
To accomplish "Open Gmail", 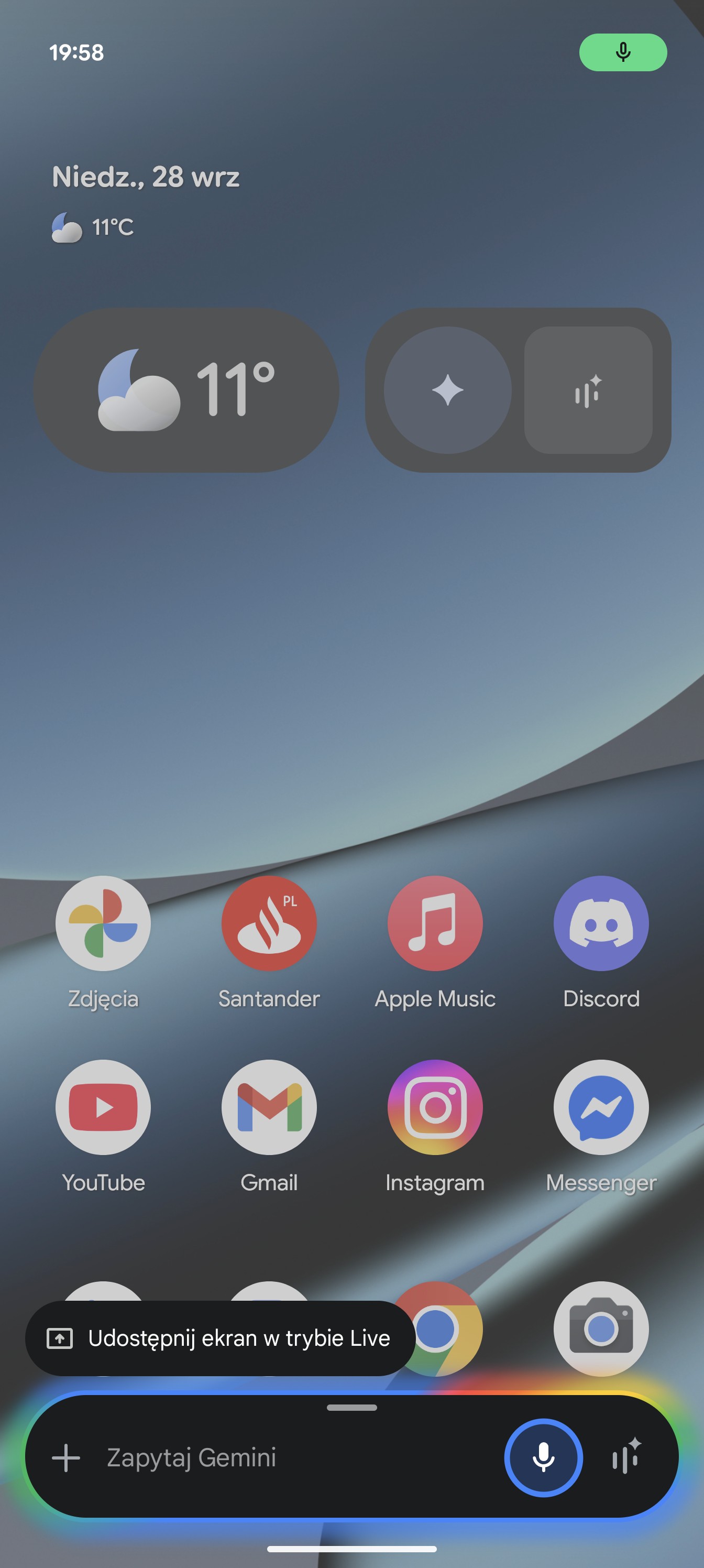I will (x=269, y=1107).
